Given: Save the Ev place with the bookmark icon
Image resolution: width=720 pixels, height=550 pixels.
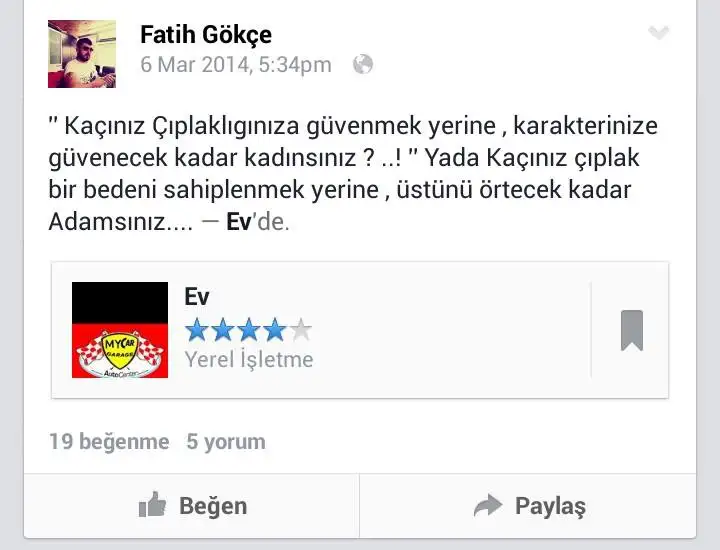Looking at the screenshot, I should click(x=631, y=330).
